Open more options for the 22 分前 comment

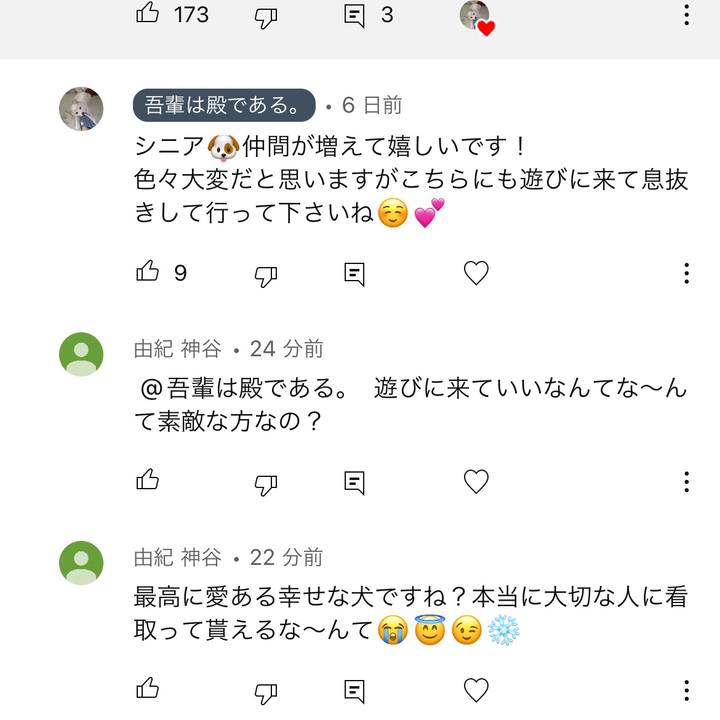[x=686, y=689]
